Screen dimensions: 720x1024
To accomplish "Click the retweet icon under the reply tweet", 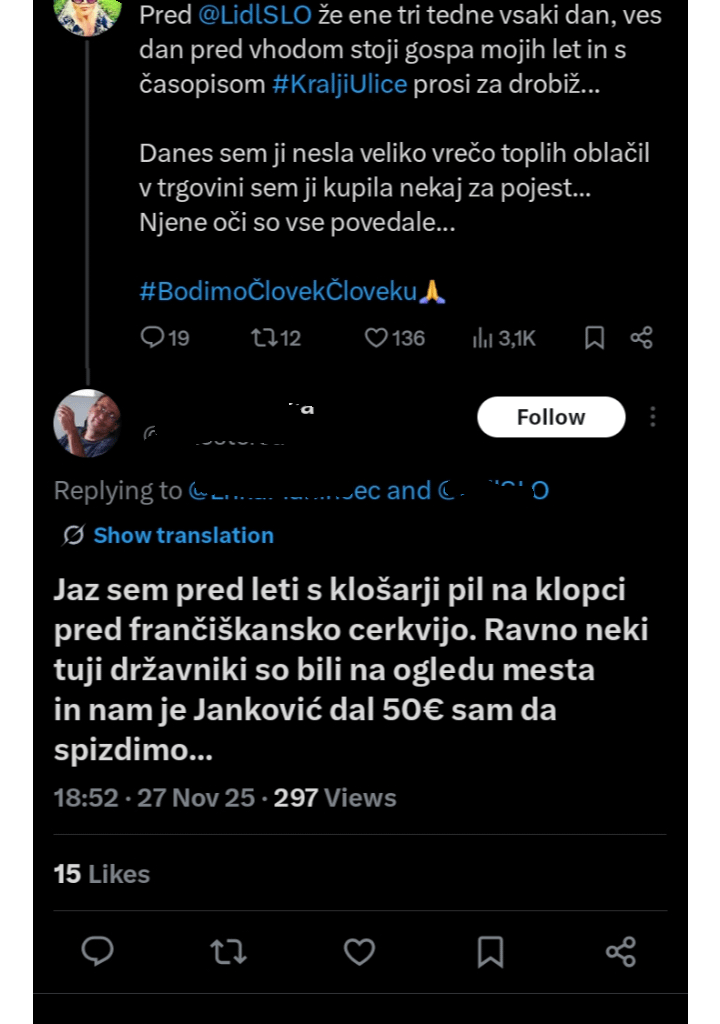I will click(x=228, y=952).
